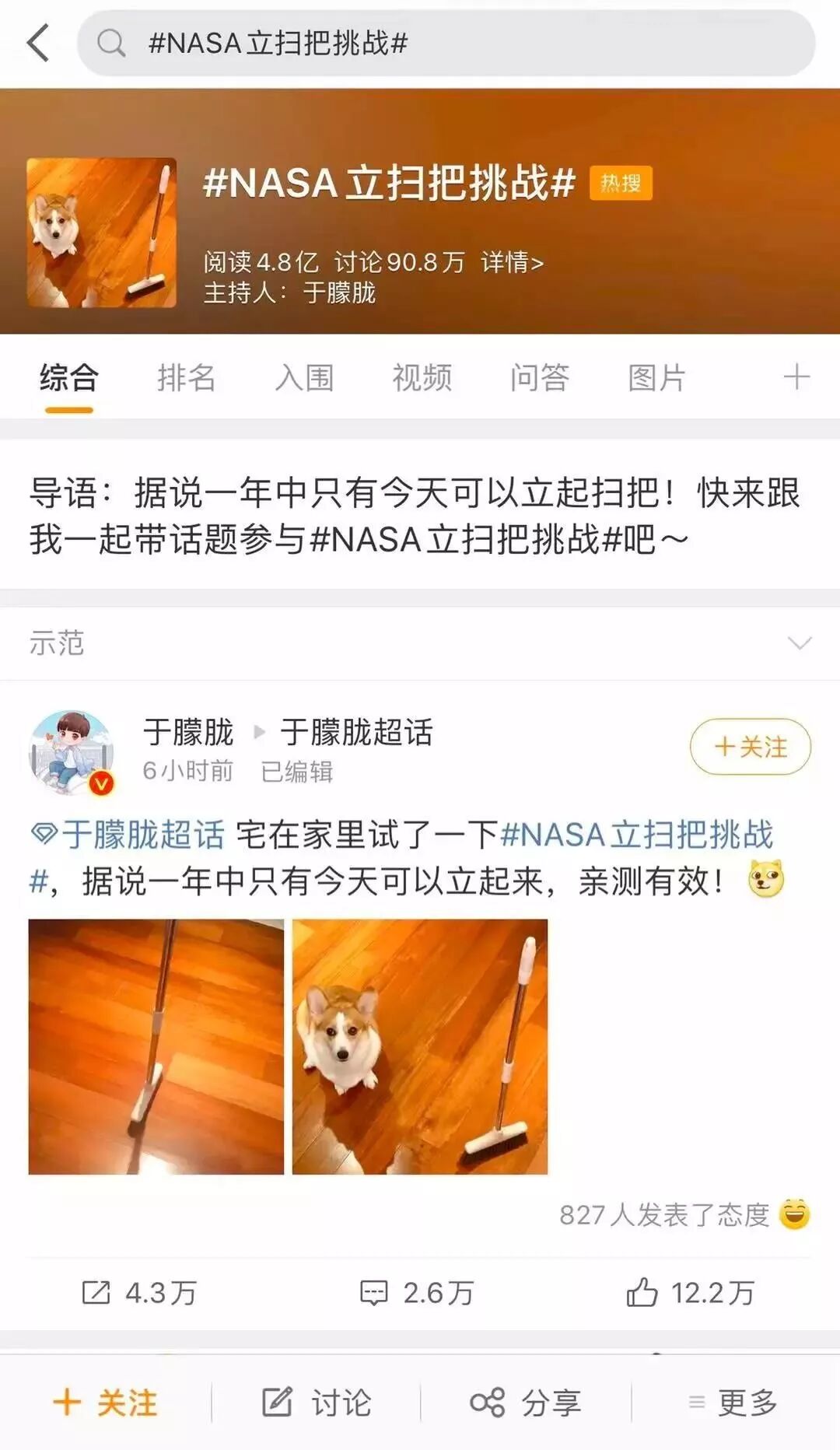Open comments showing 2.6万

tap(418, 1293)
